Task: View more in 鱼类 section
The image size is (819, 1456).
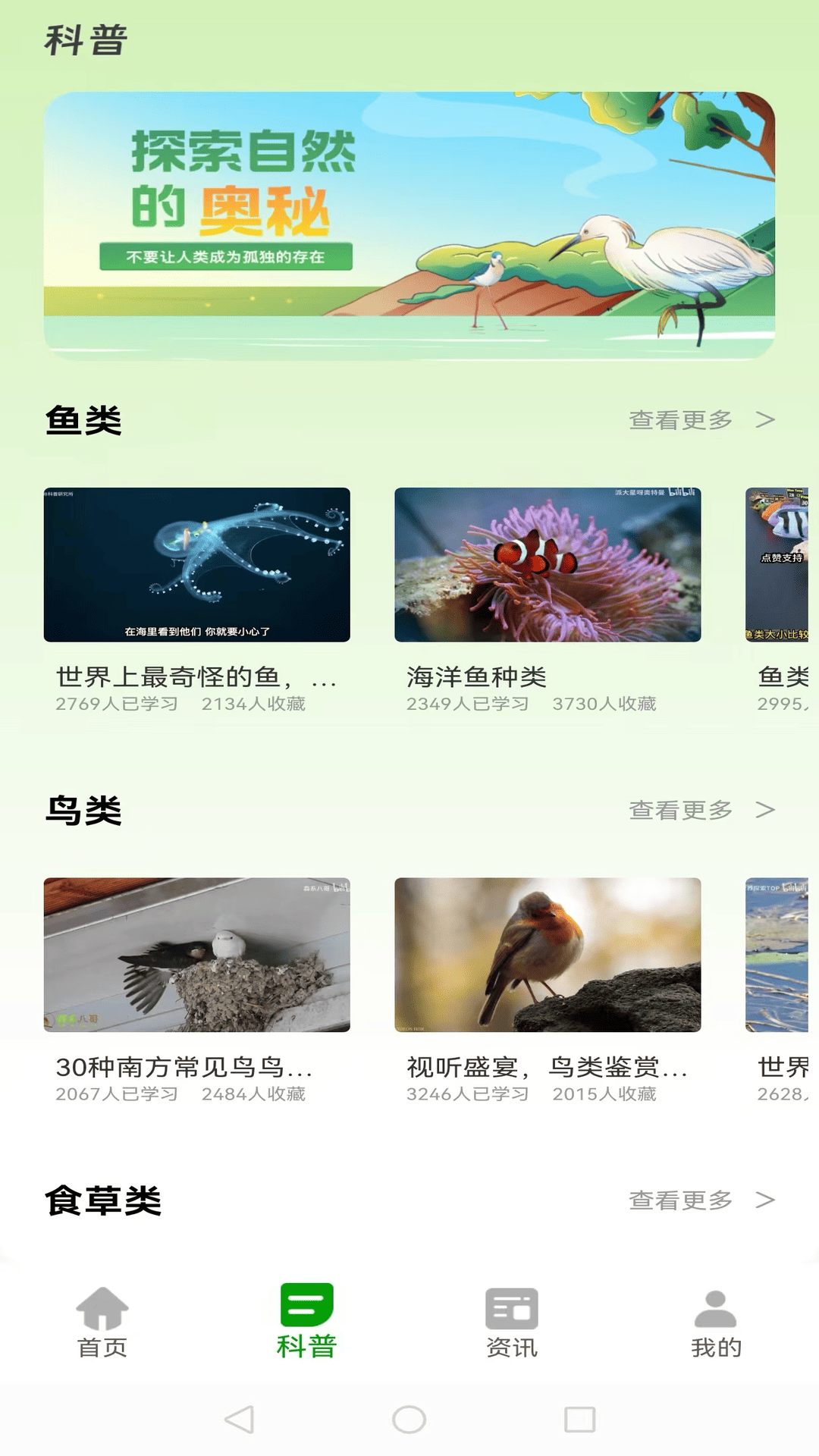Action: click(x=701, y=419)
